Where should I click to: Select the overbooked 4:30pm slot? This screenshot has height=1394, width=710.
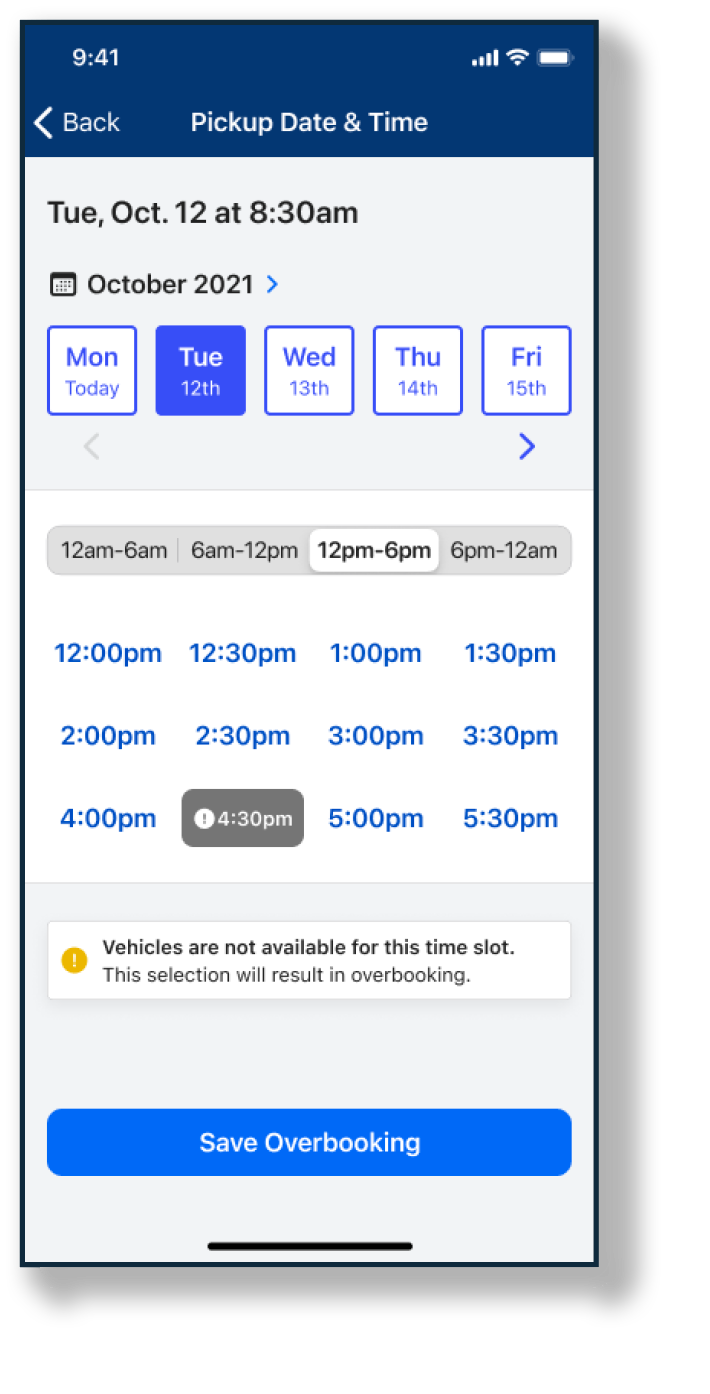pyautogui.click(x=243, y=819)
